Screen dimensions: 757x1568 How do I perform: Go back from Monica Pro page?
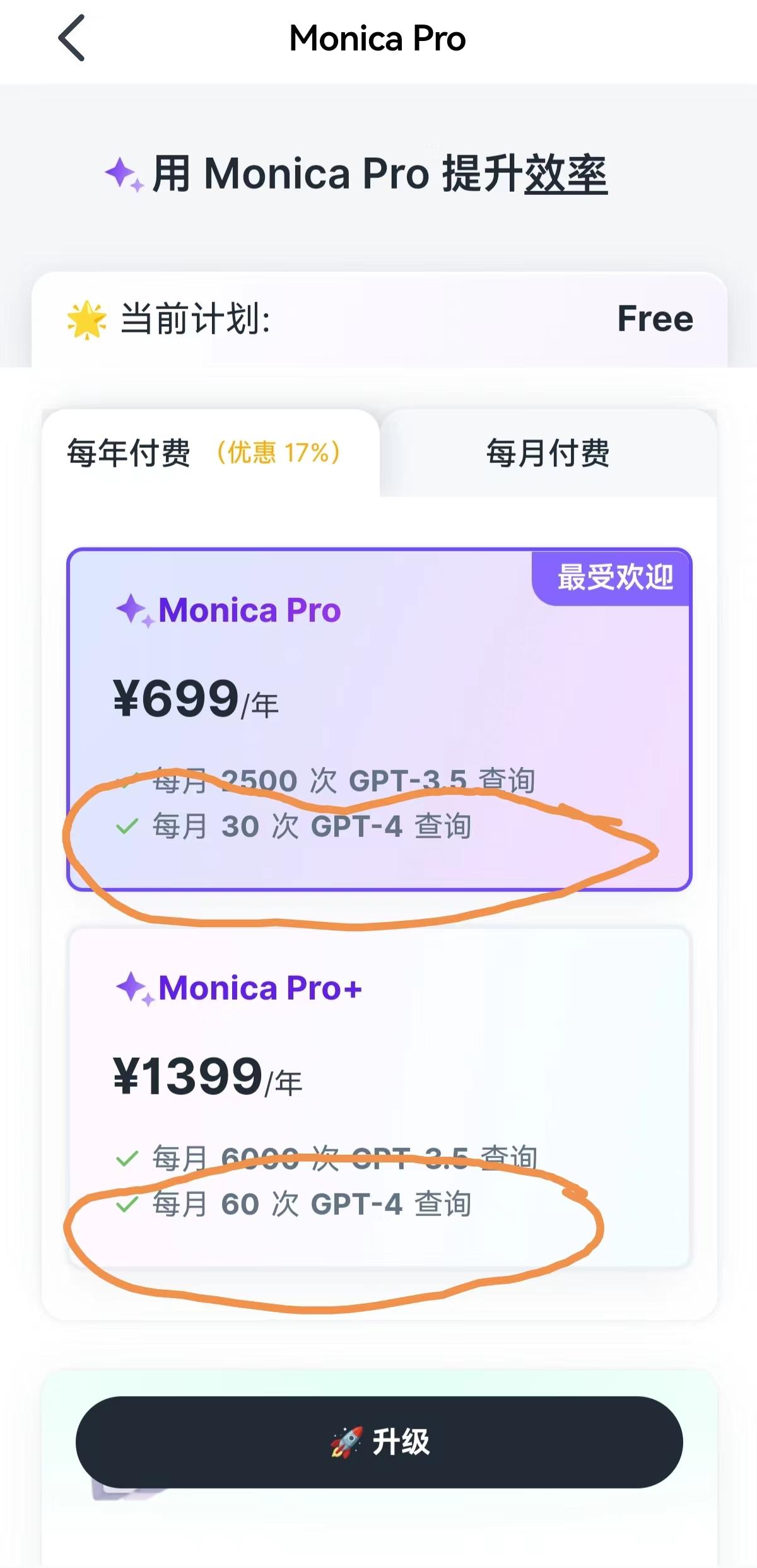point(71,38)
